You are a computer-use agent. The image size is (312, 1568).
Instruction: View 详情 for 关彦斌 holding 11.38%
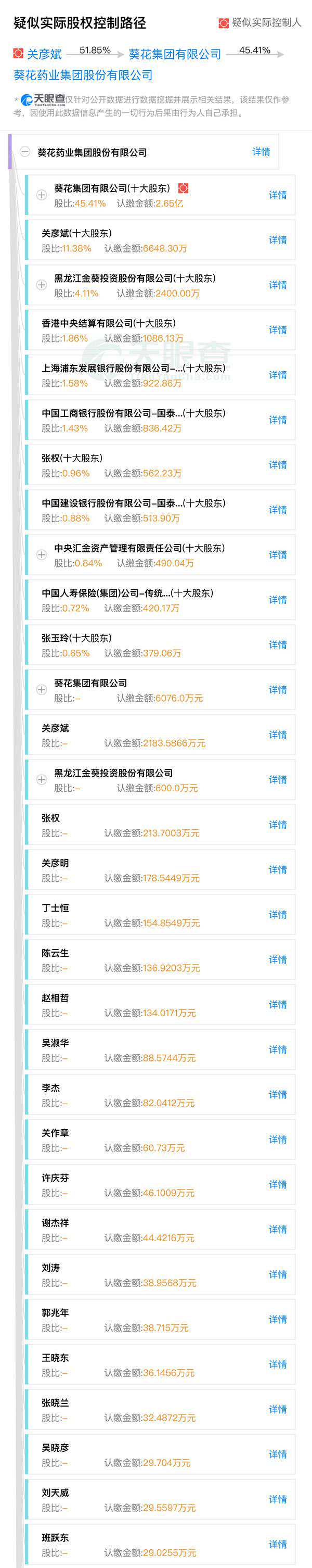tap(277, 241)
